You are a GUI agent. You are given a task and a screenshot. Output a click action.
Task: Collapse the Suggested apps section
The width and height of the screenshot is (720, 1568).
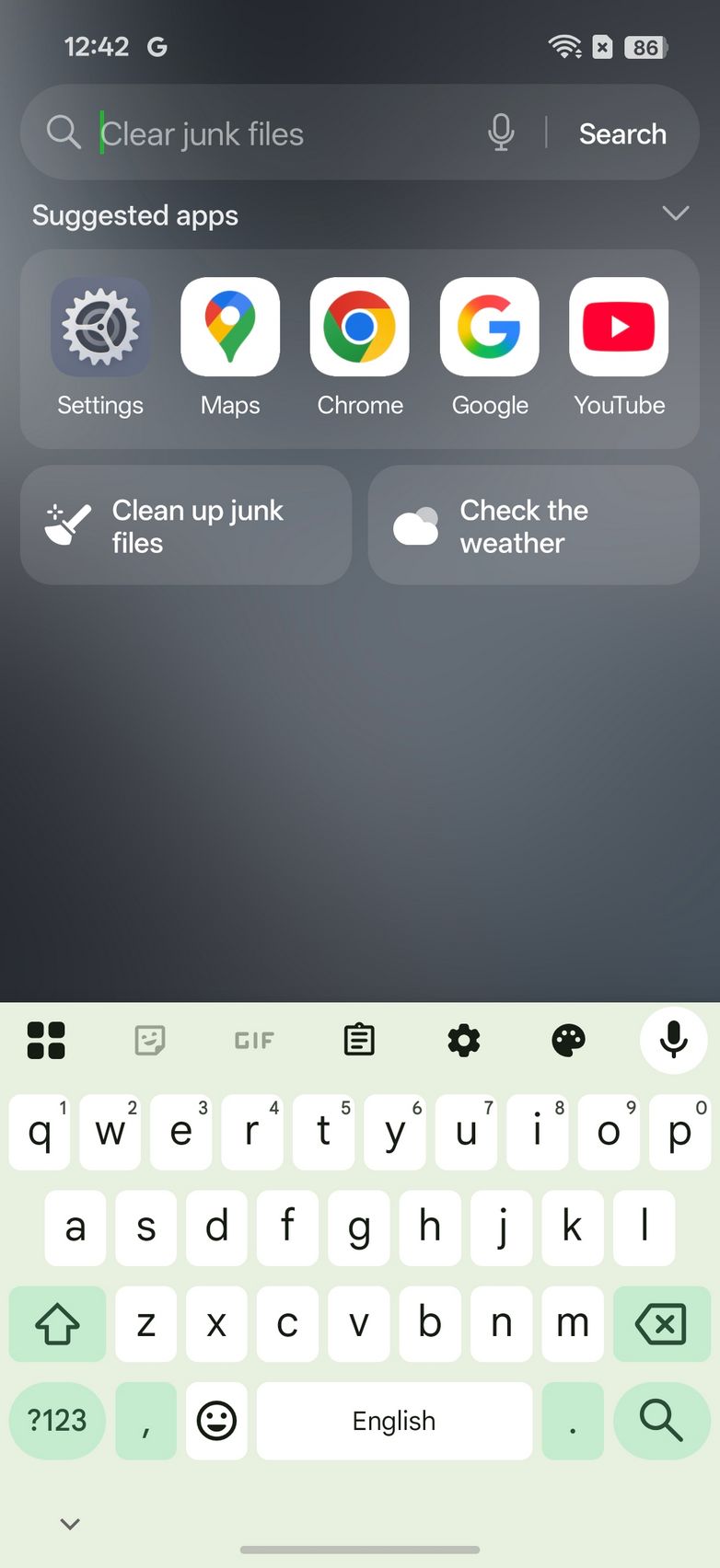(x=675, y=213)
